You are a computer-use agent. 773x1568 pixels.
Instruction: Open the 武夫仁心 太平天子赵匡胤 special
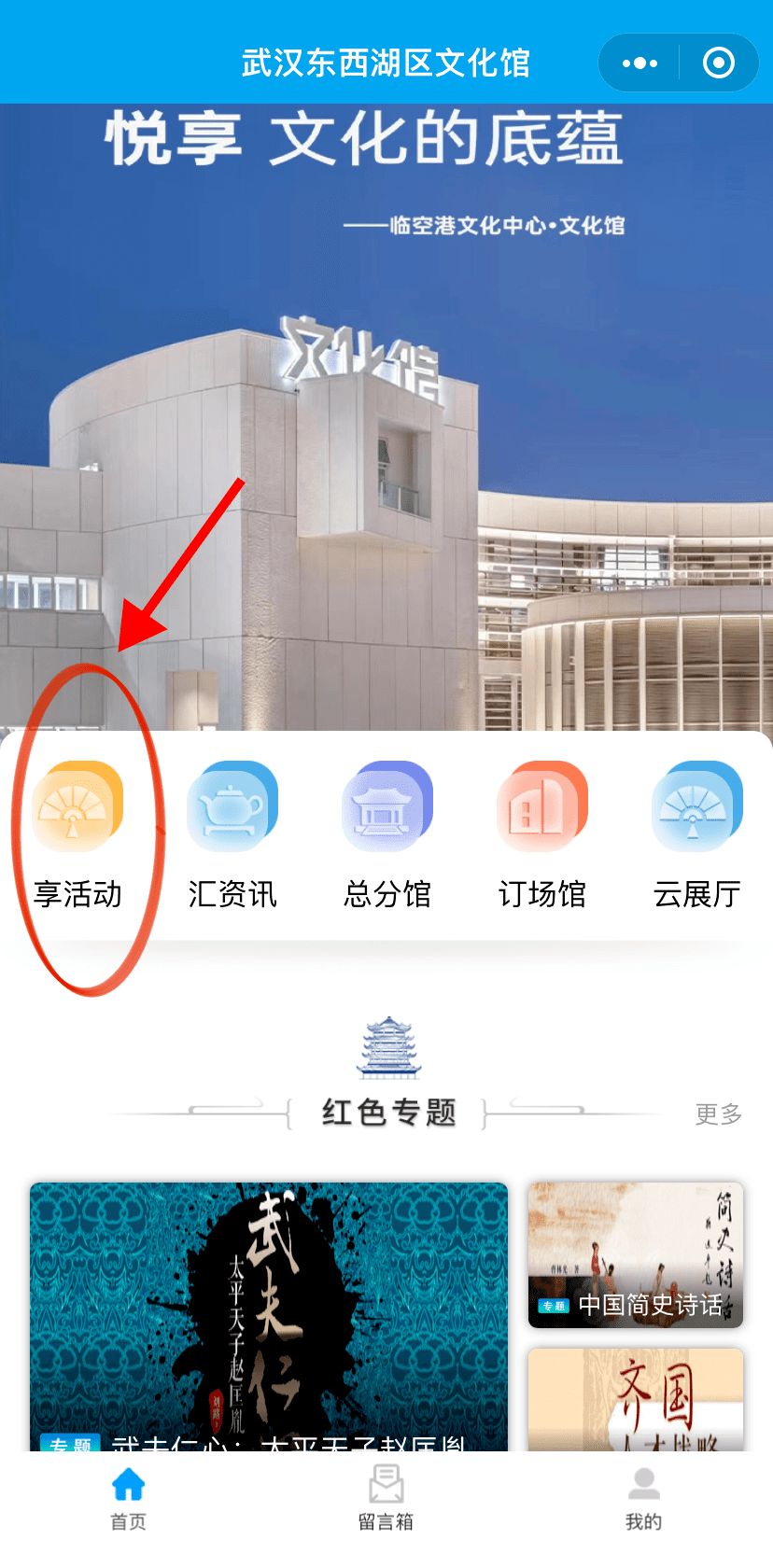click(269, 1316)
